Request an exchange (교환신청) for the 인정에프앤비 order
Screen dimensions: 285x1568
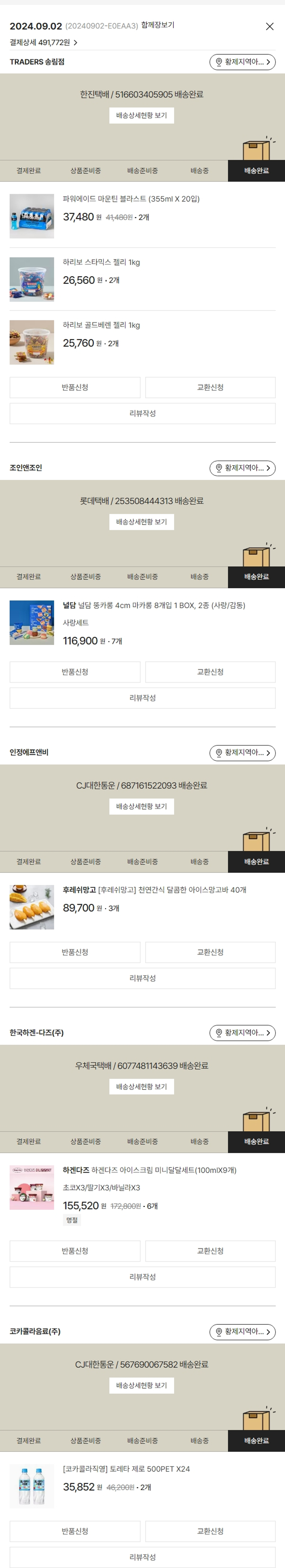tap(210, 952)
